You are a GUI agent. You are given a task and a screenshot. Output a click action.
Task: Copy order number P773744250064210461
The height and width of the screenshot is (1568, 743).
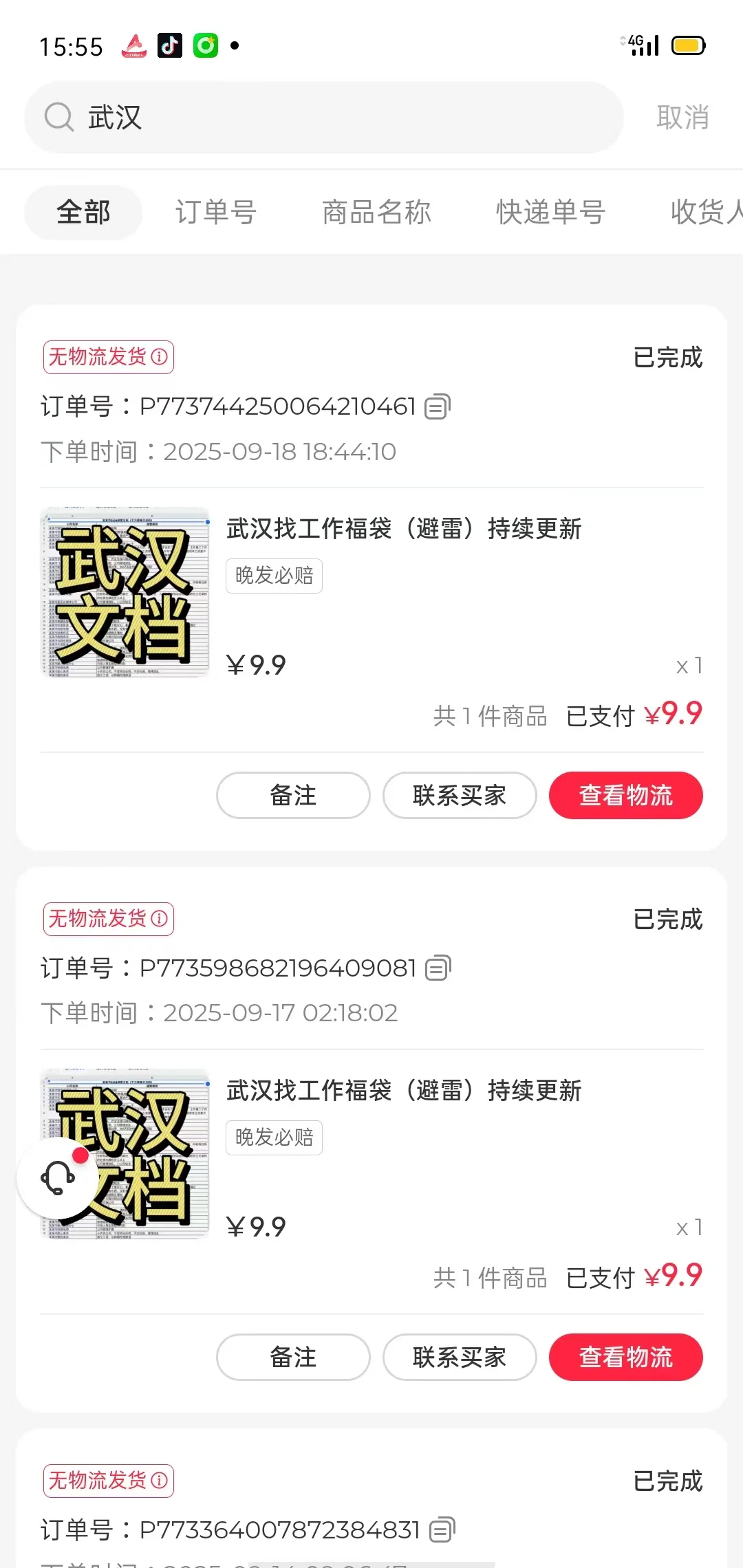tap(438, 406)
